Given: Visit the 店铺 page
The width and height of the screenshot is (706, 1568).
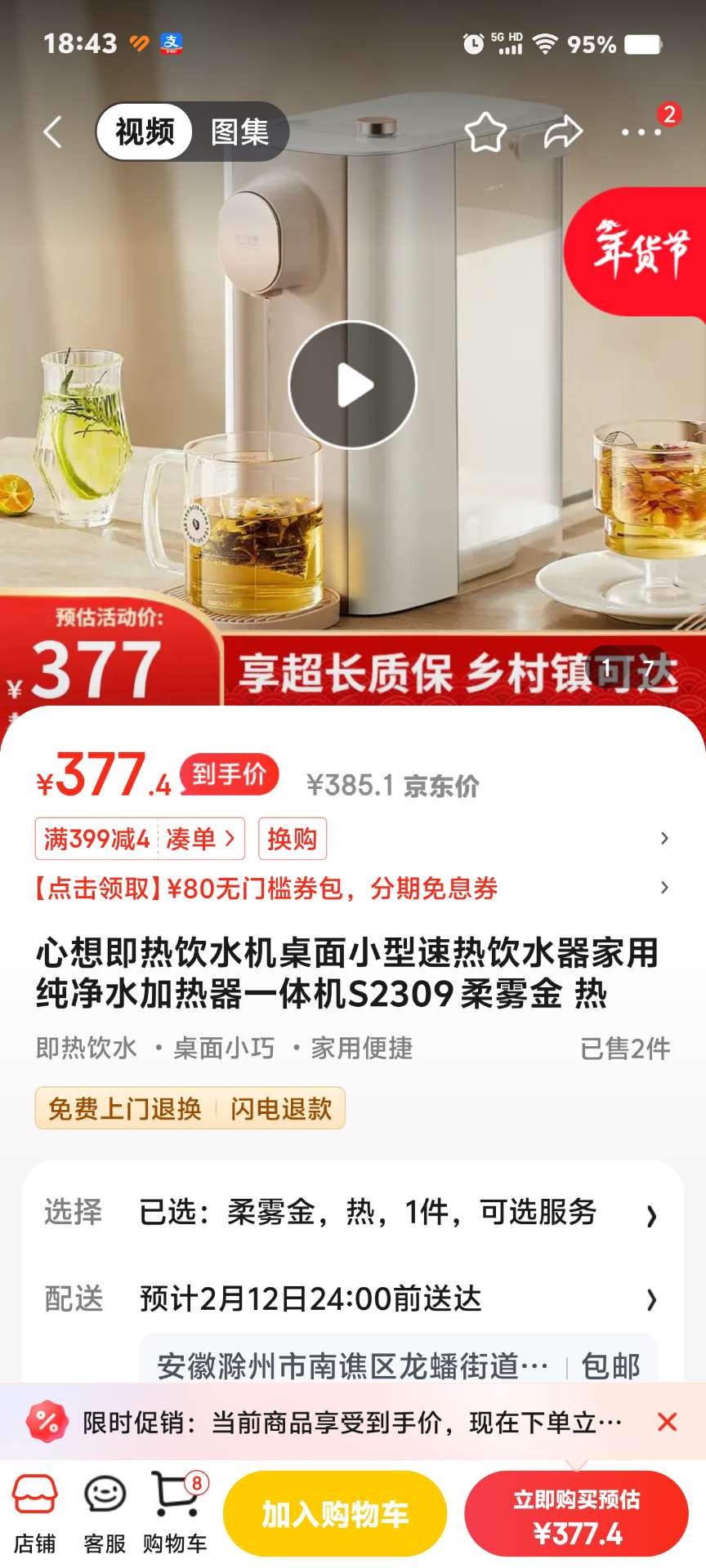Looking at the screenshot, I should (34, 1514).
